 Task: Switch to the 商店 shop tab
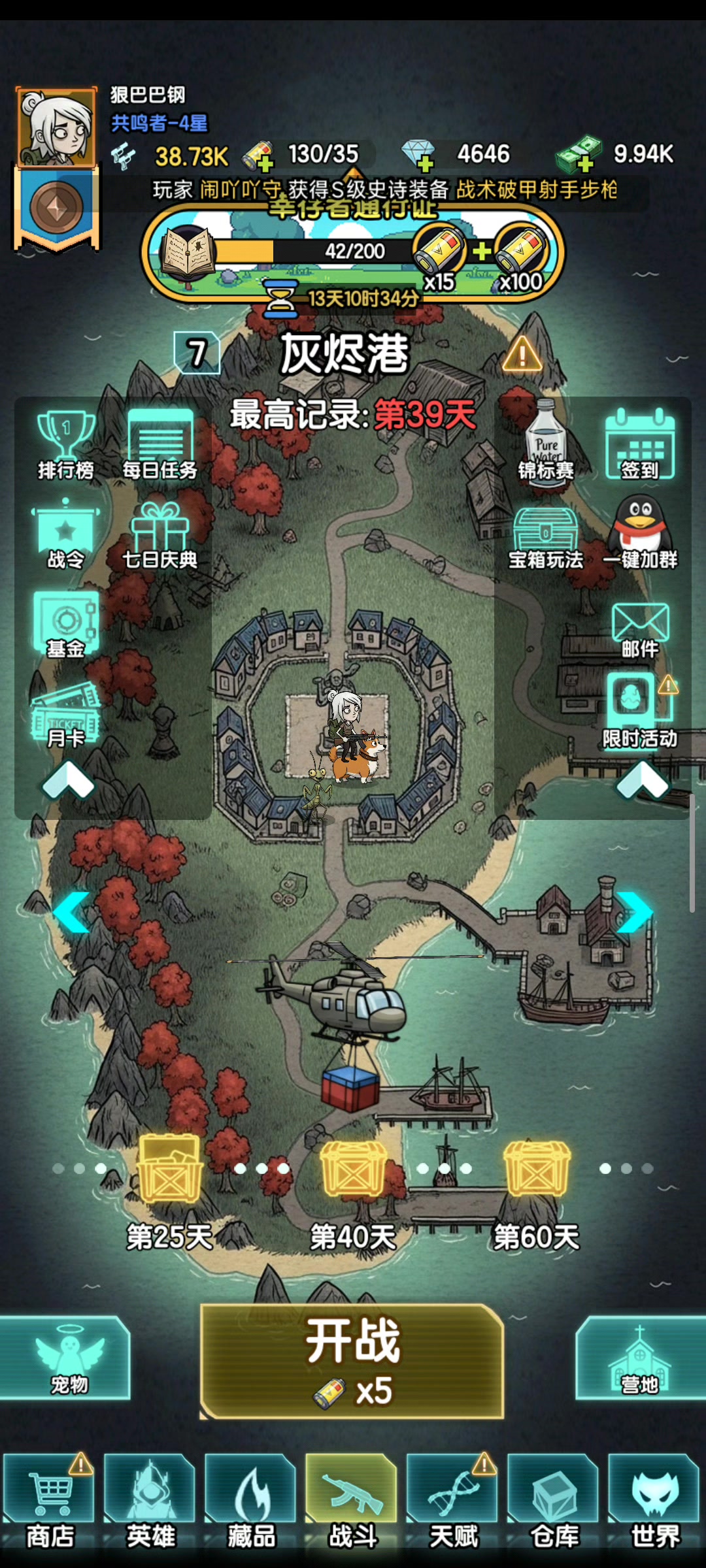(50, 1503)
